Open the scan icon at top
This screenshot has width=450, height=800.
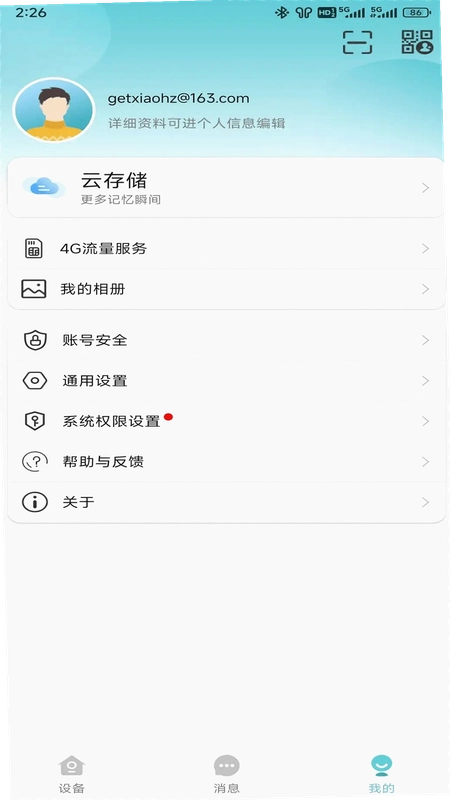[357, 42]
